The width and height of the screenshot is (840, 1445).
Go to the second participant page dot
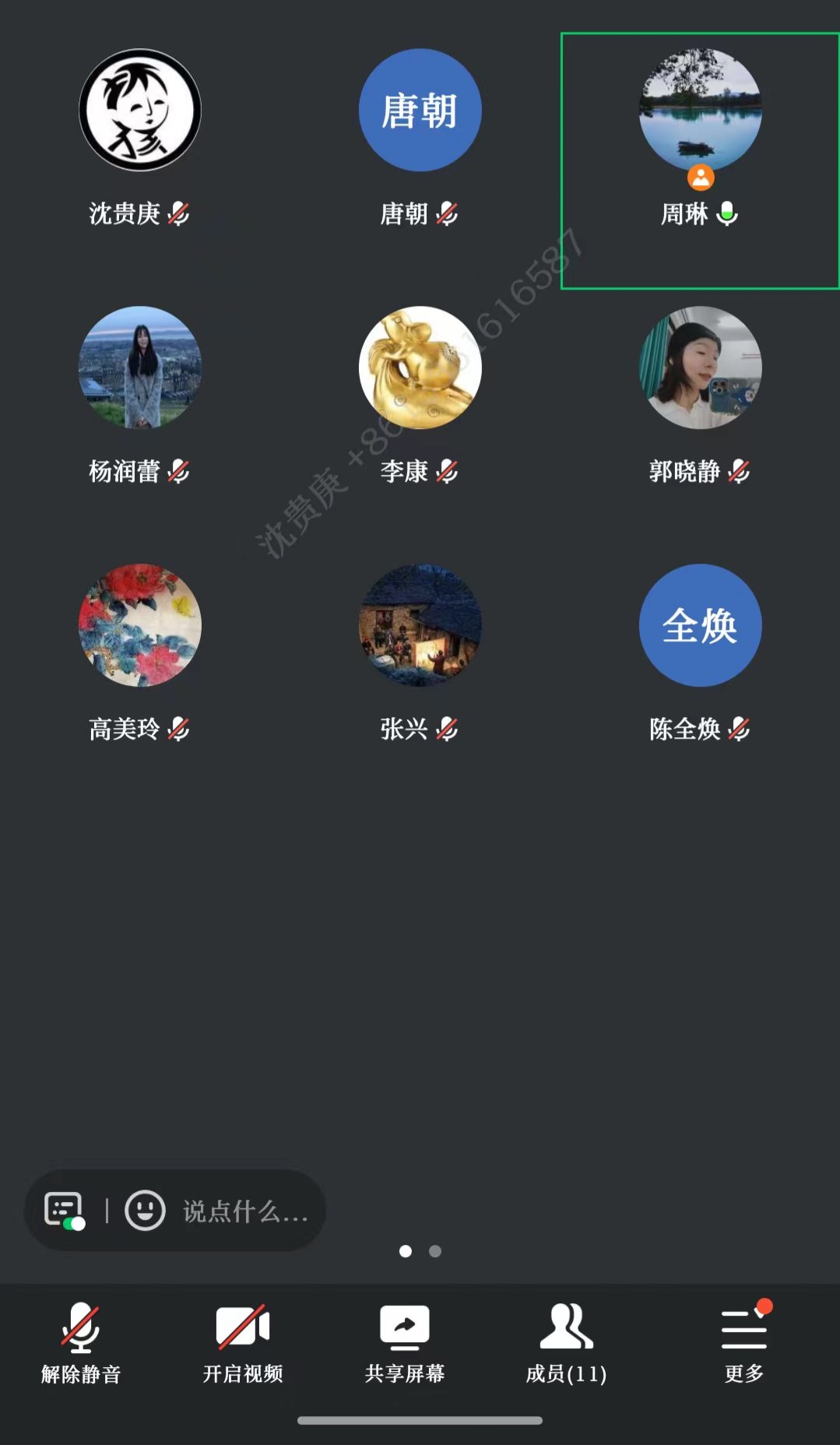tap(435, 1251)
